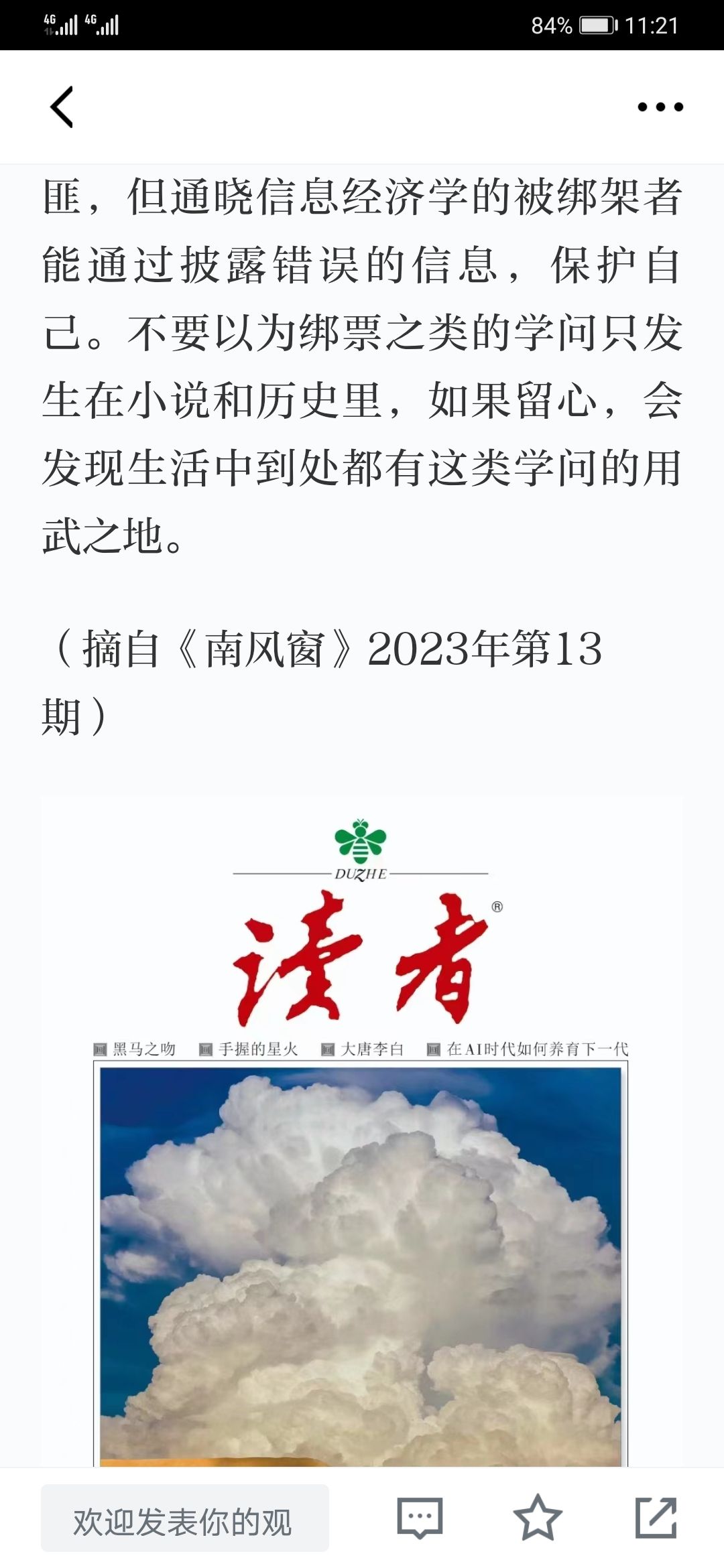
Task: Favorite this article with the star
Action: tap(538, 1518)
